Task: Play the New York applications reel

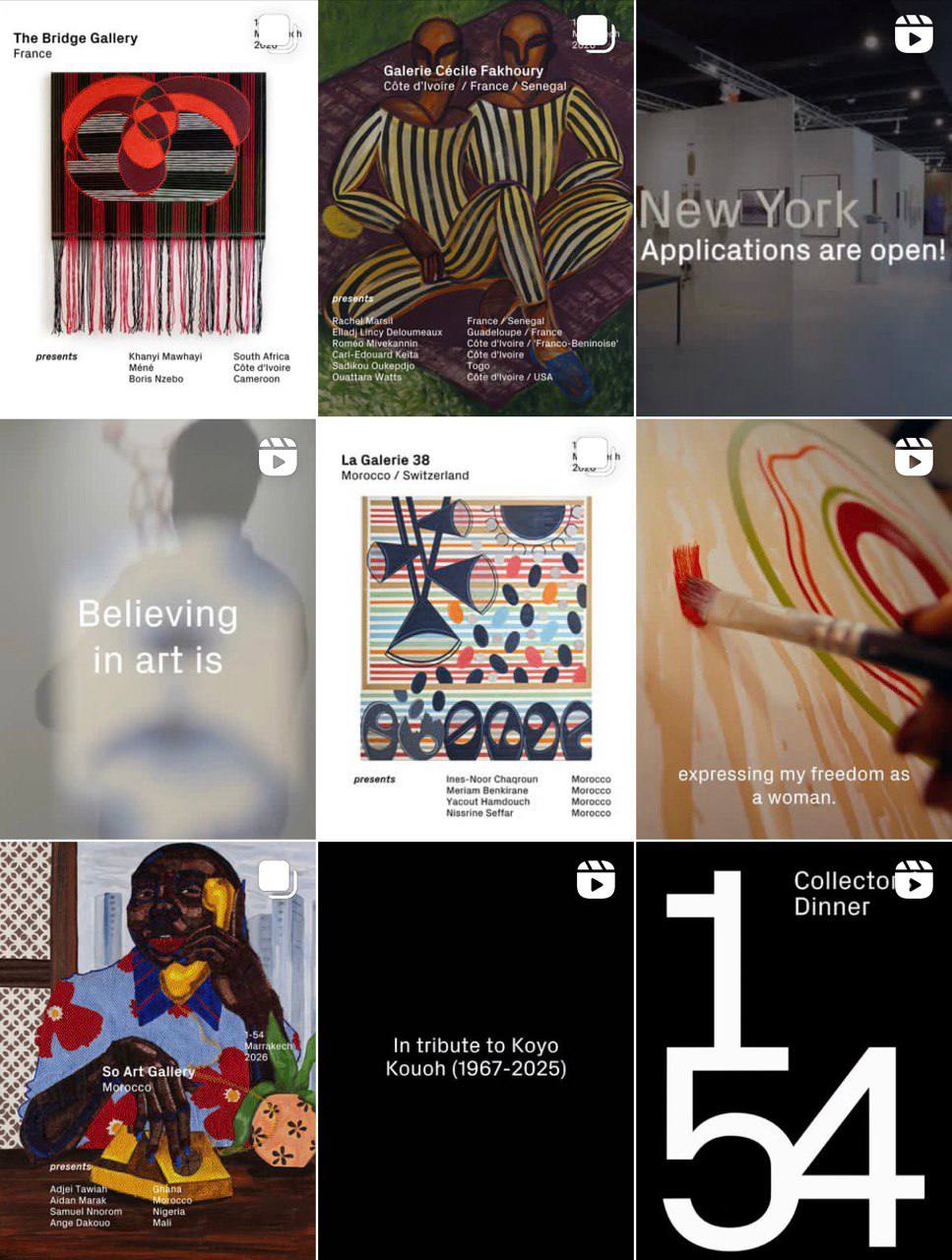Action: [793, 208]
